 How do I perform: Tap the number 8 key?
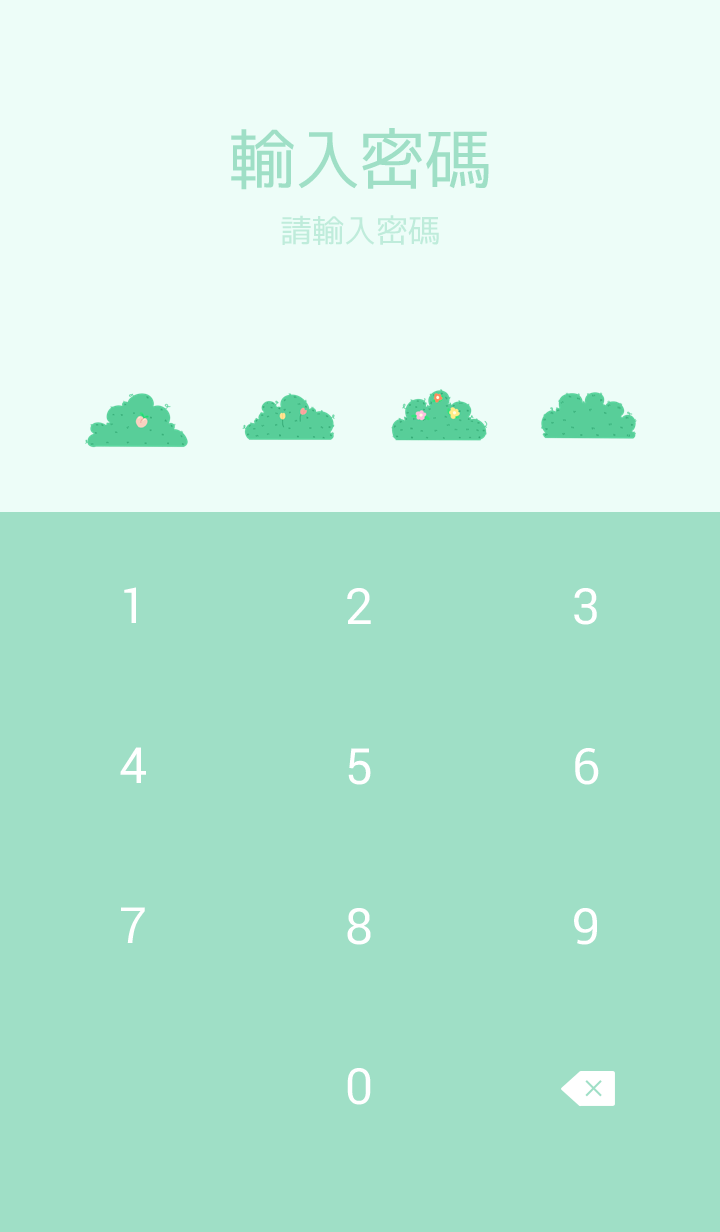[359, 927]
